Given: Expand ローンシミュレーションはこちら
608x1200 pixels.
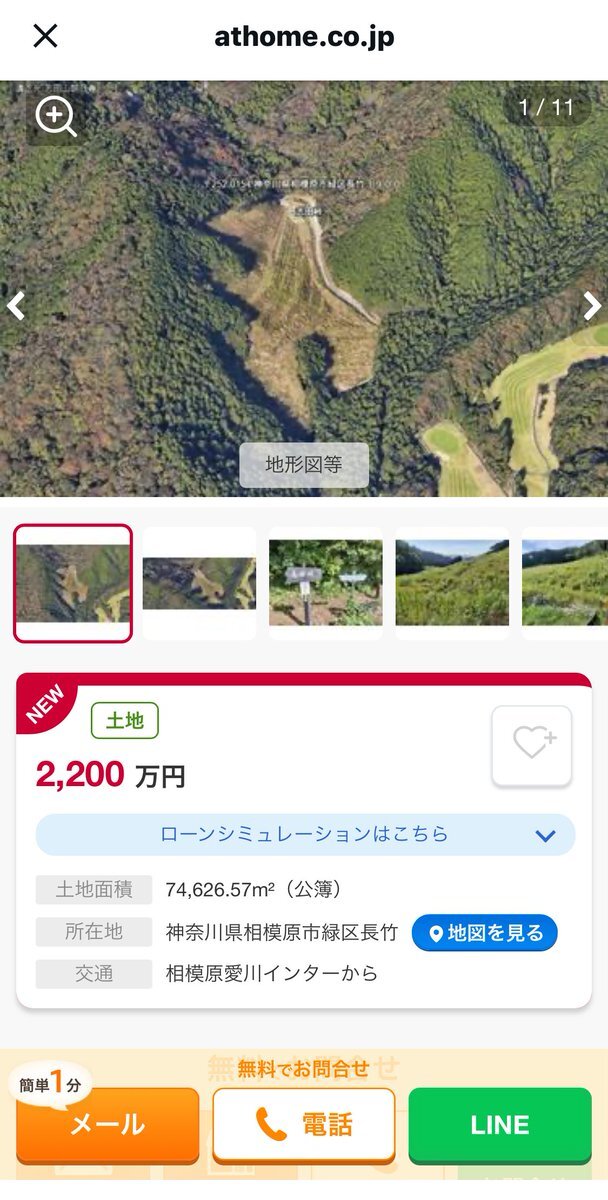Looking at the screenshot, I should [305, 834].
